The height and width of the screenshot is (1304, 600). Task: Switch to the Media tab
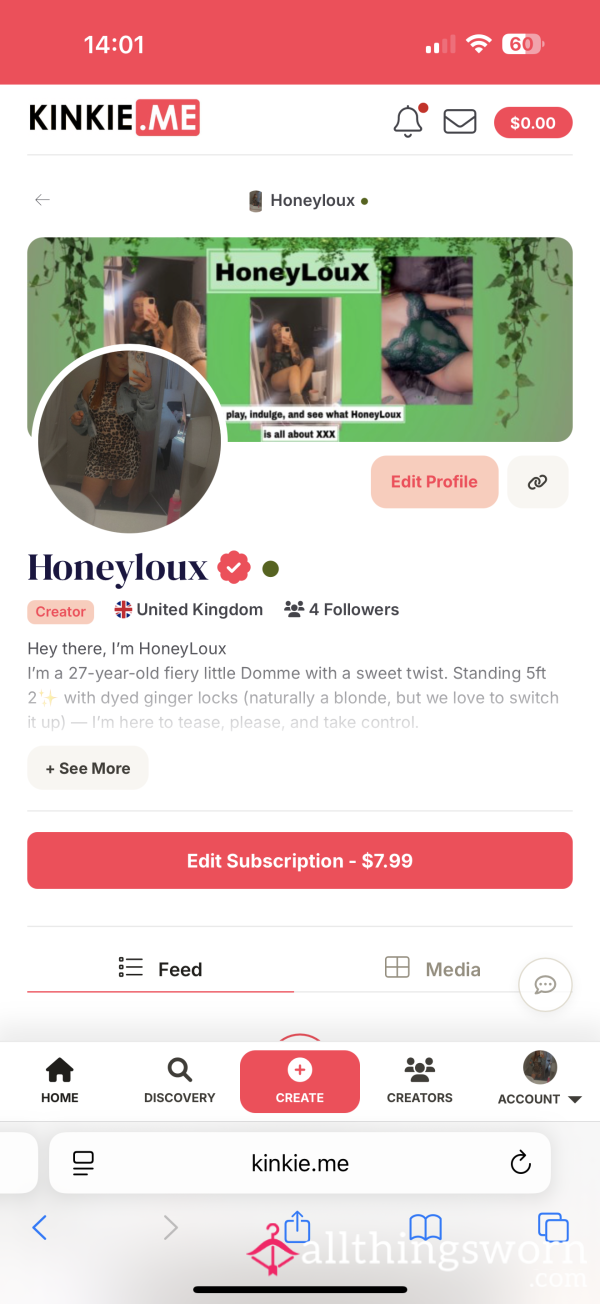pyautogui.click(x=433, y=968)
